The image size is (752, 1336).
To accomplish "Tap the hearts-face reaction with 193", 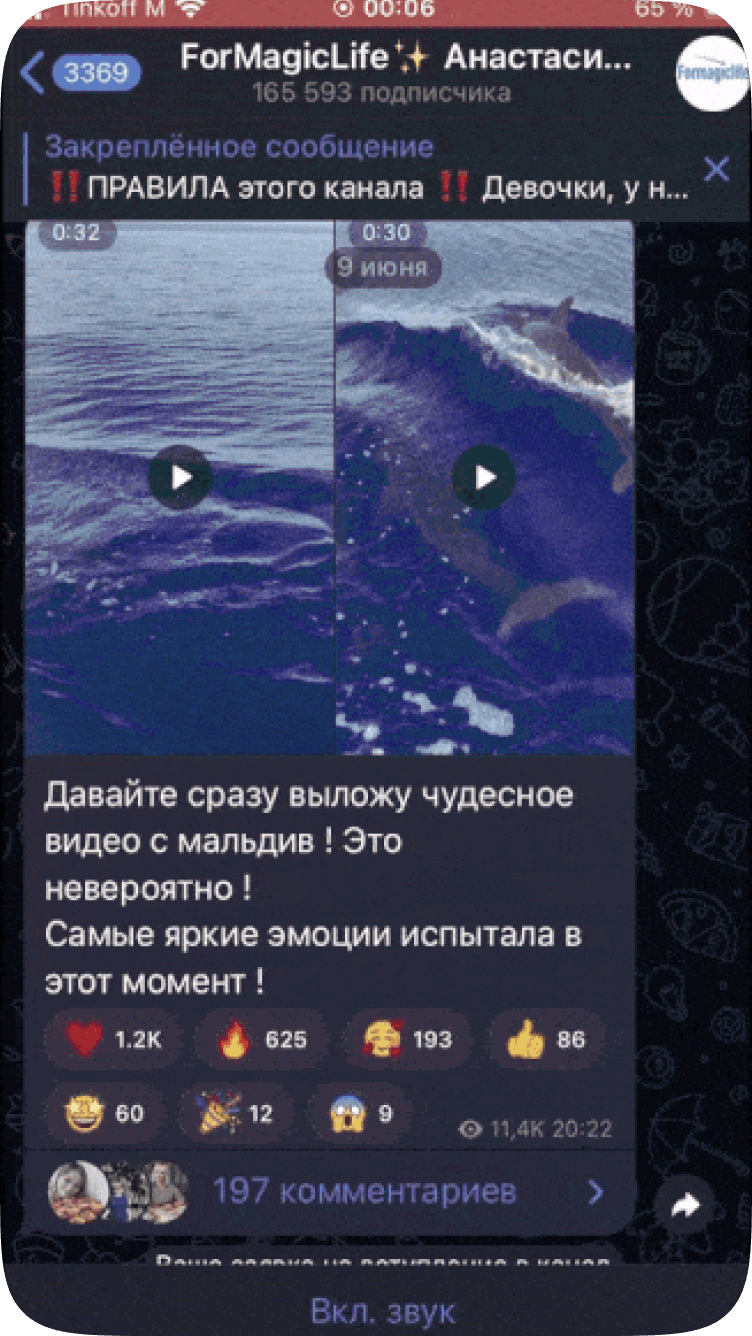I will click(x=409, y=1040).
